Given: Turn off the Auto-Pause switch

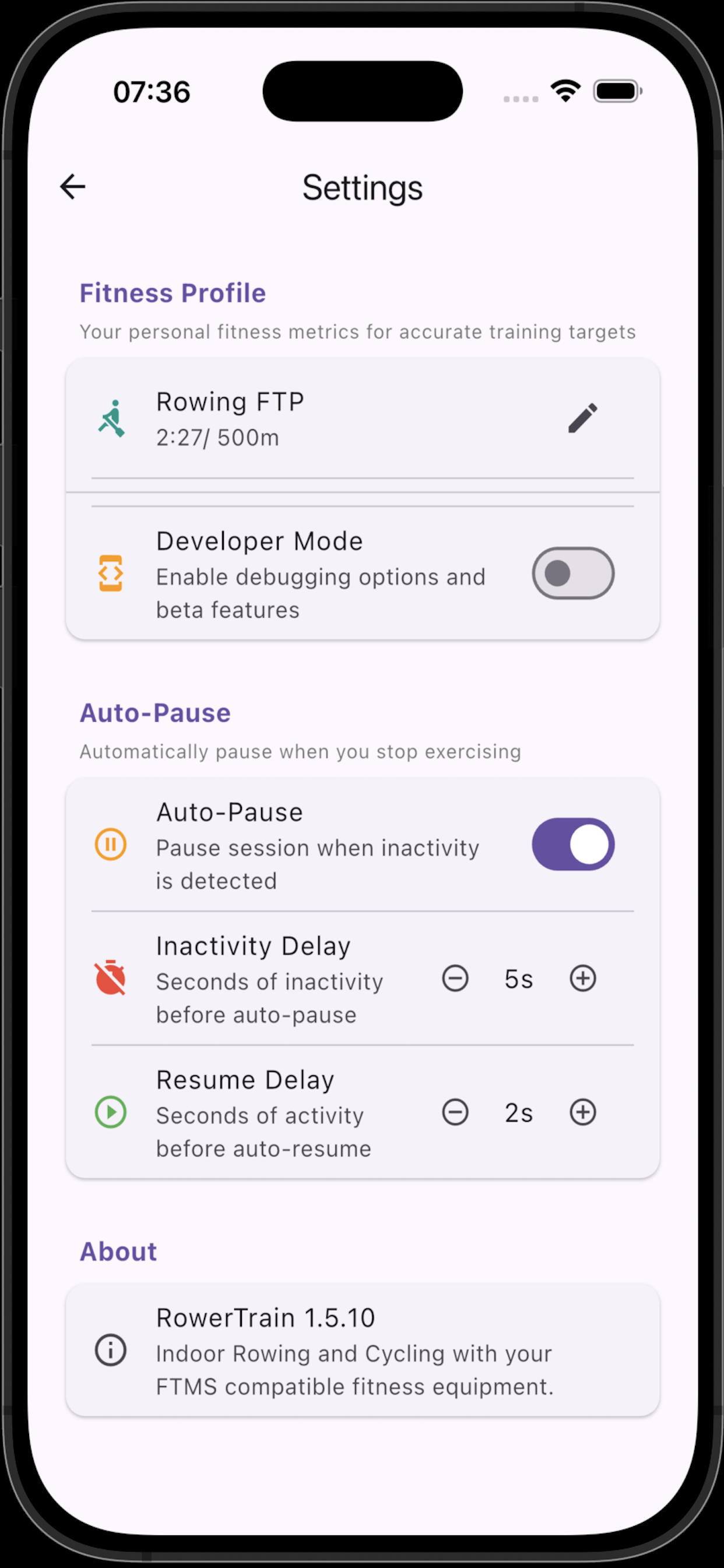Looking at the screenshot, I should tap(572, 844).
